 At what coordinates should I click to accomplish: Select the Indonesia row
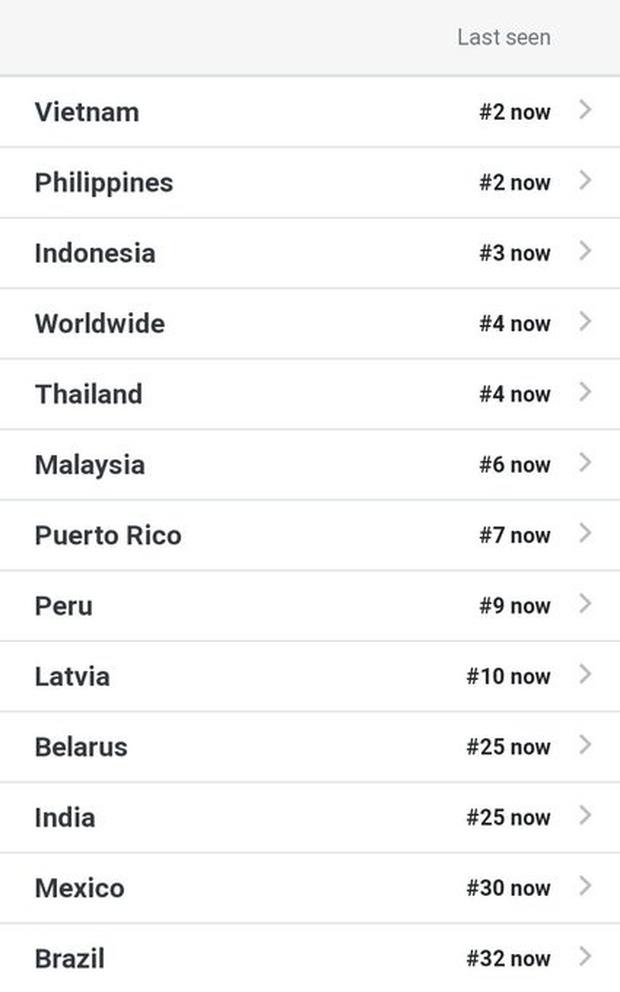click(310, 253)
